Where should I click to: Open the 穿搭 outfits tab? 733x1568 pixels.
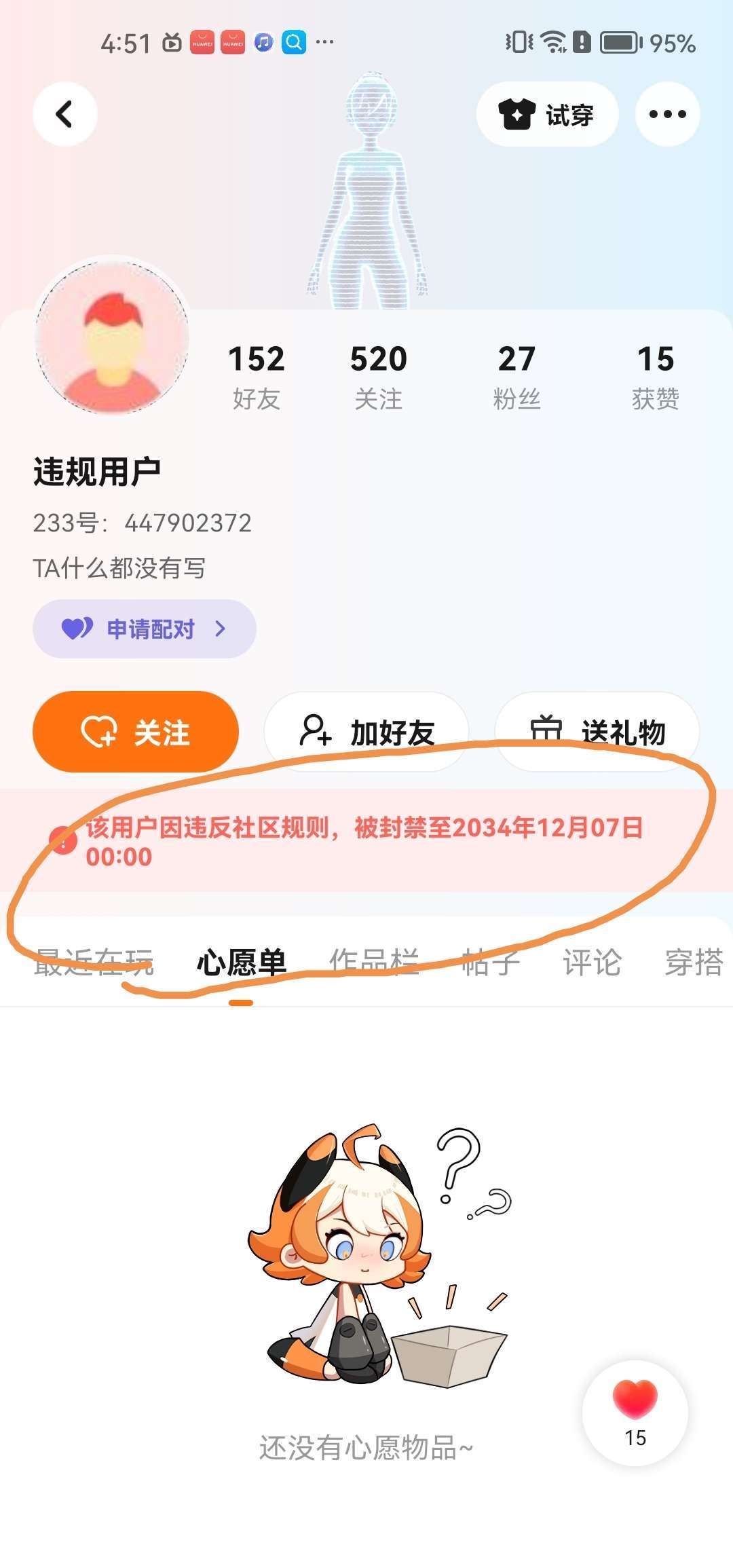point(694,963)
